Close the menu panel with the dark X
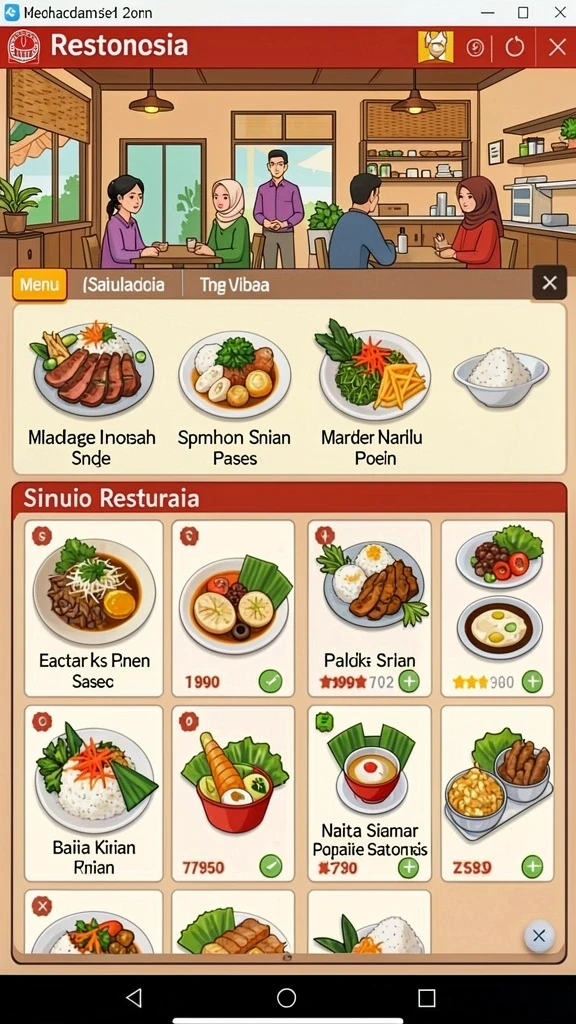The height and width of the screenshot is (1024, 576). 549,283
